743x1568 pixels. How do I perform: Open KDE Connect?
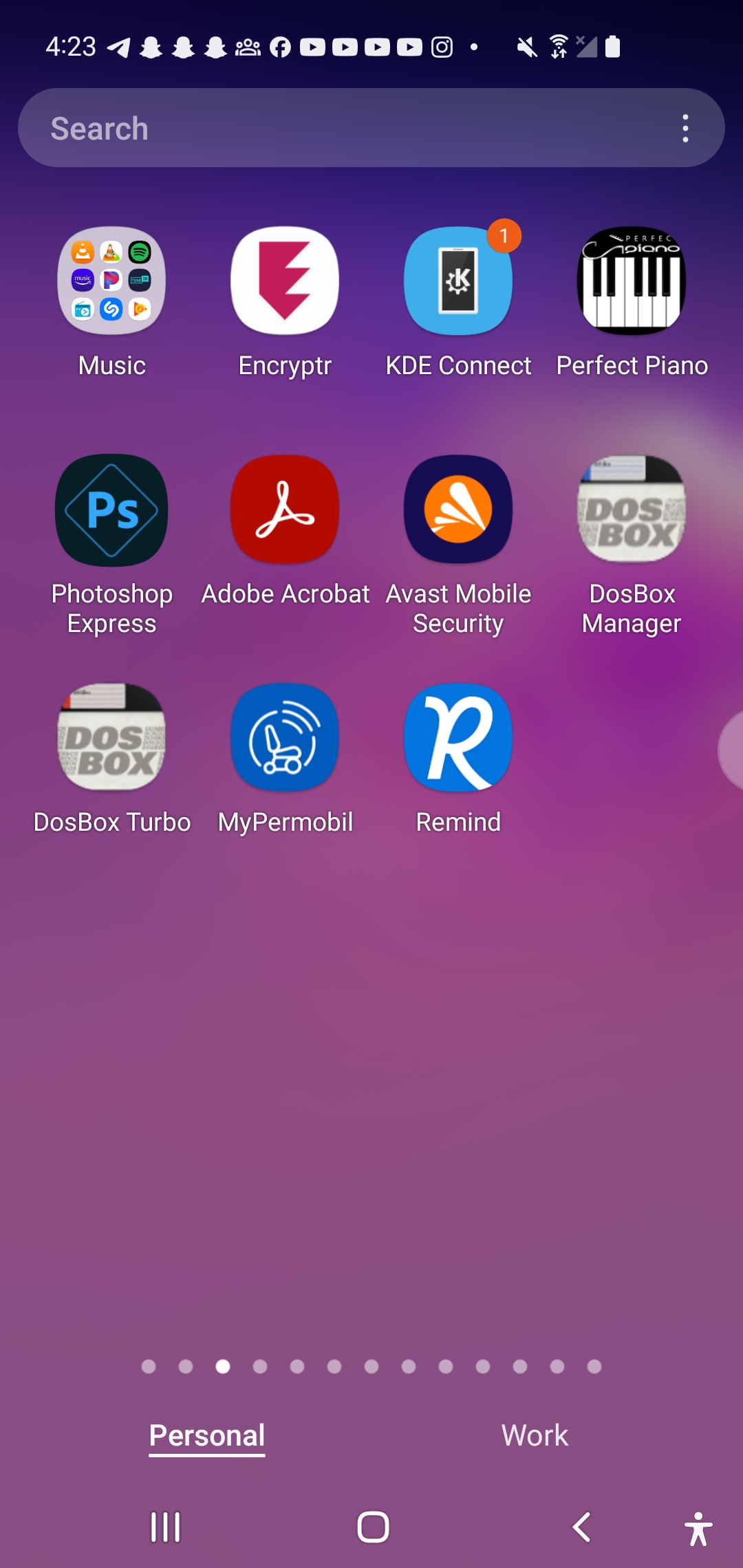(458, 281)
